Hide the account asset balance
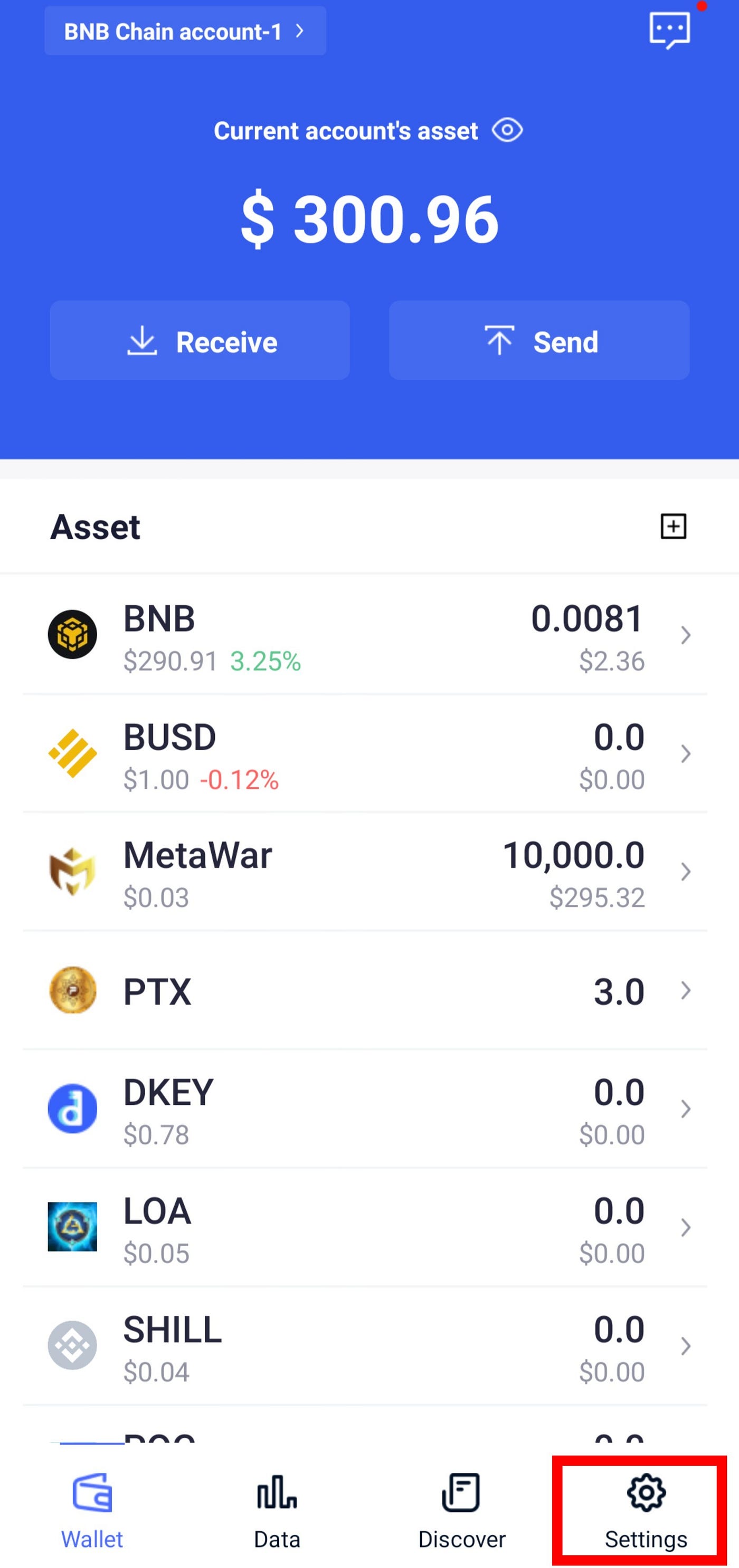The image size is (739, 1568). pyautogui.click(x=507, y=130)
